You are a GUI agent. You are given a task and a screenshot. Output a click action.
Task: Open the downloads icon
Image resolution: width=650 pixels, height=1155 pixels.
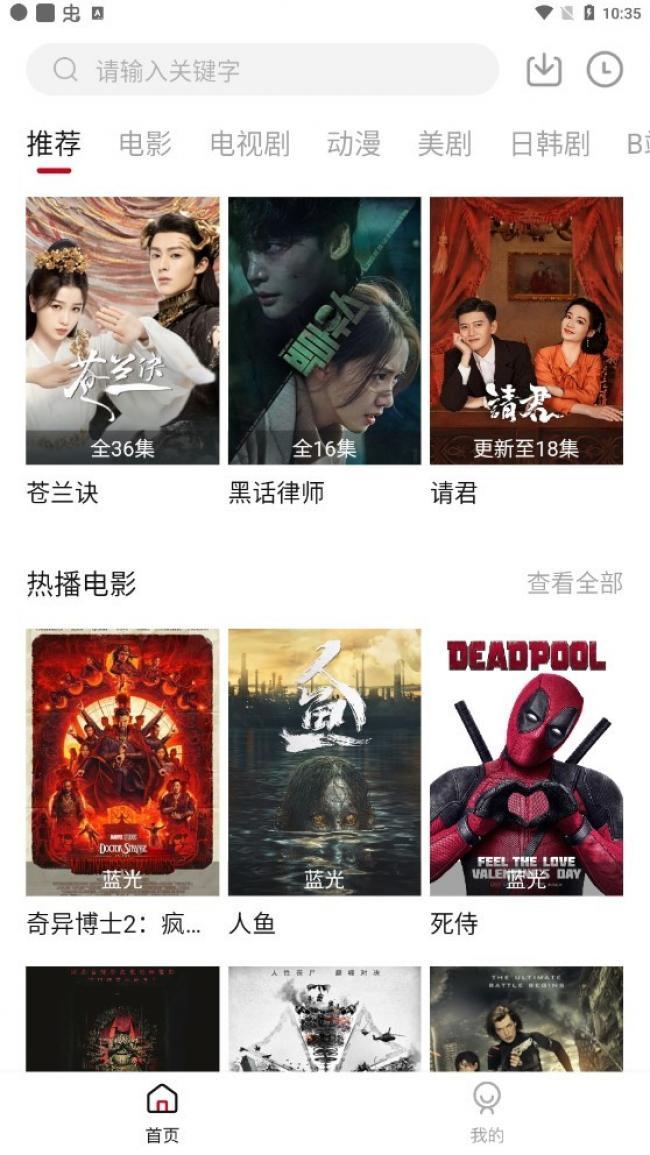[x=544, y=70]
